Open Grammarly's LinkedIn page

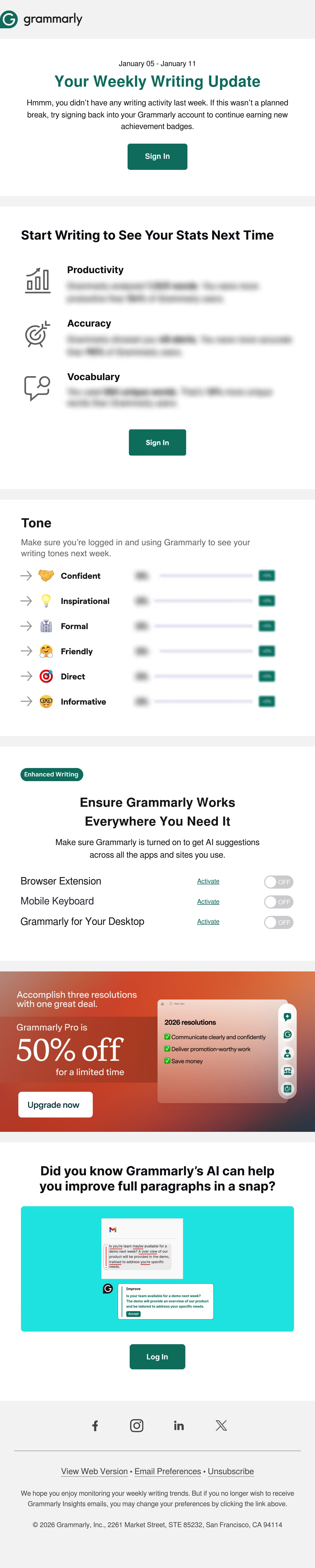click(178, 1426)
